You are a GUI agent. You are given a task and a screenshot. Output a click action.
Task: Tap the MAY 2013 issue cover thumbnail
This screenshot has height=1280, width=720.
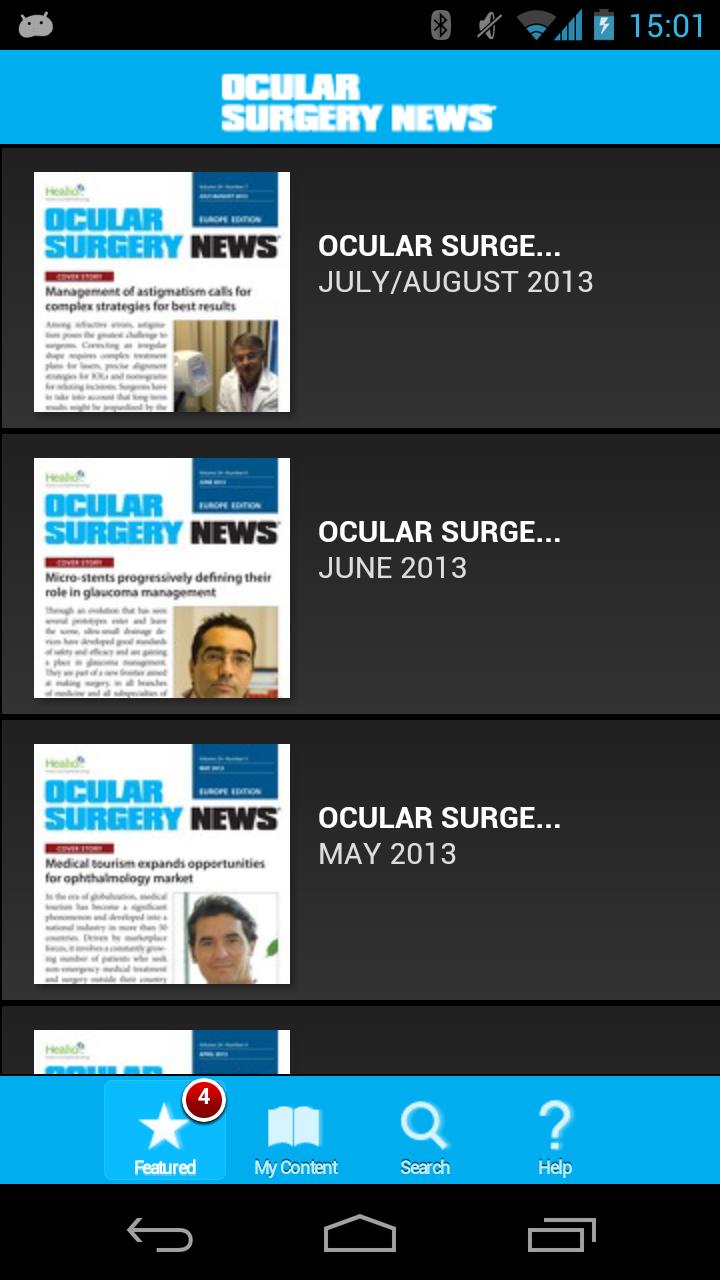tap(163, 862)
